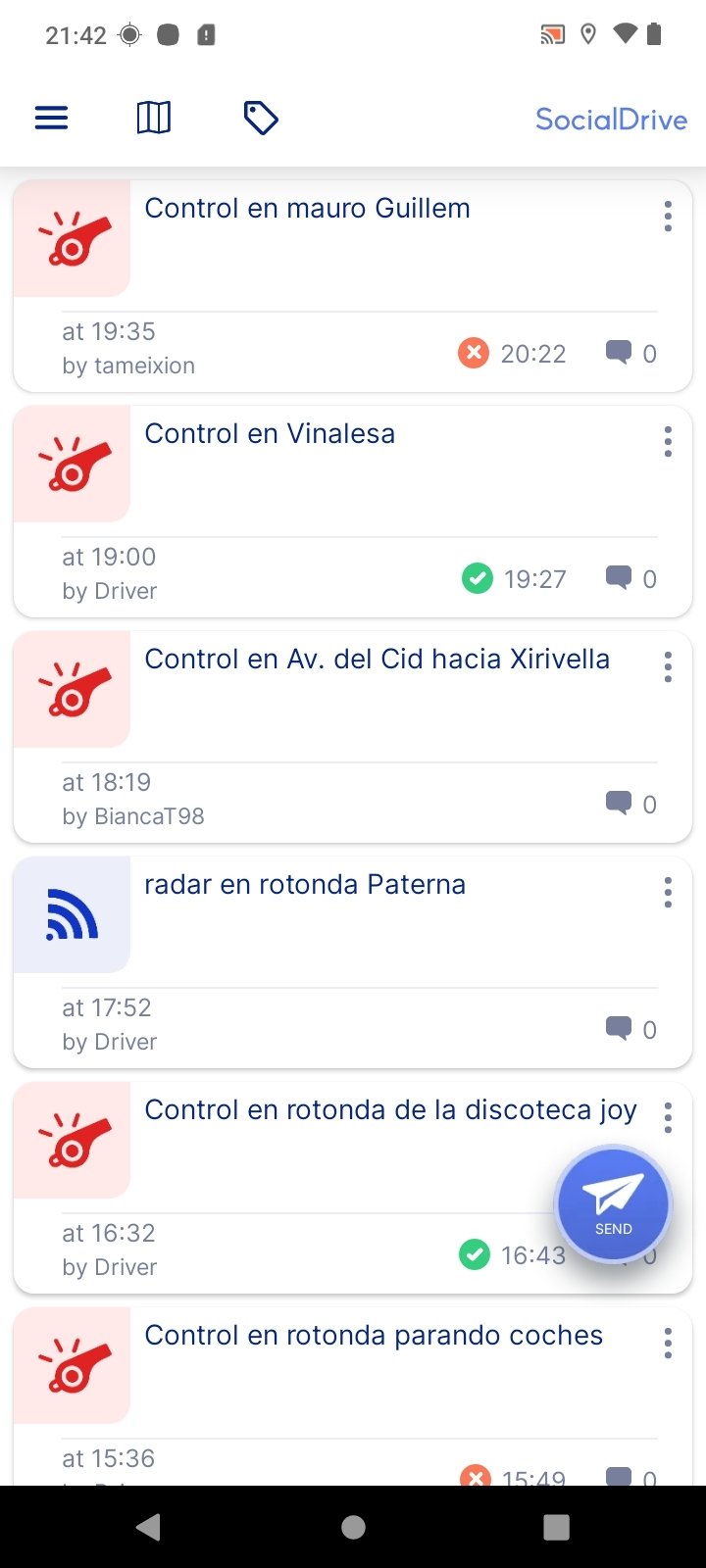The image size is (706, 1568).
Task: Tap the blue SEND floating button
Action: point(613,1204)
